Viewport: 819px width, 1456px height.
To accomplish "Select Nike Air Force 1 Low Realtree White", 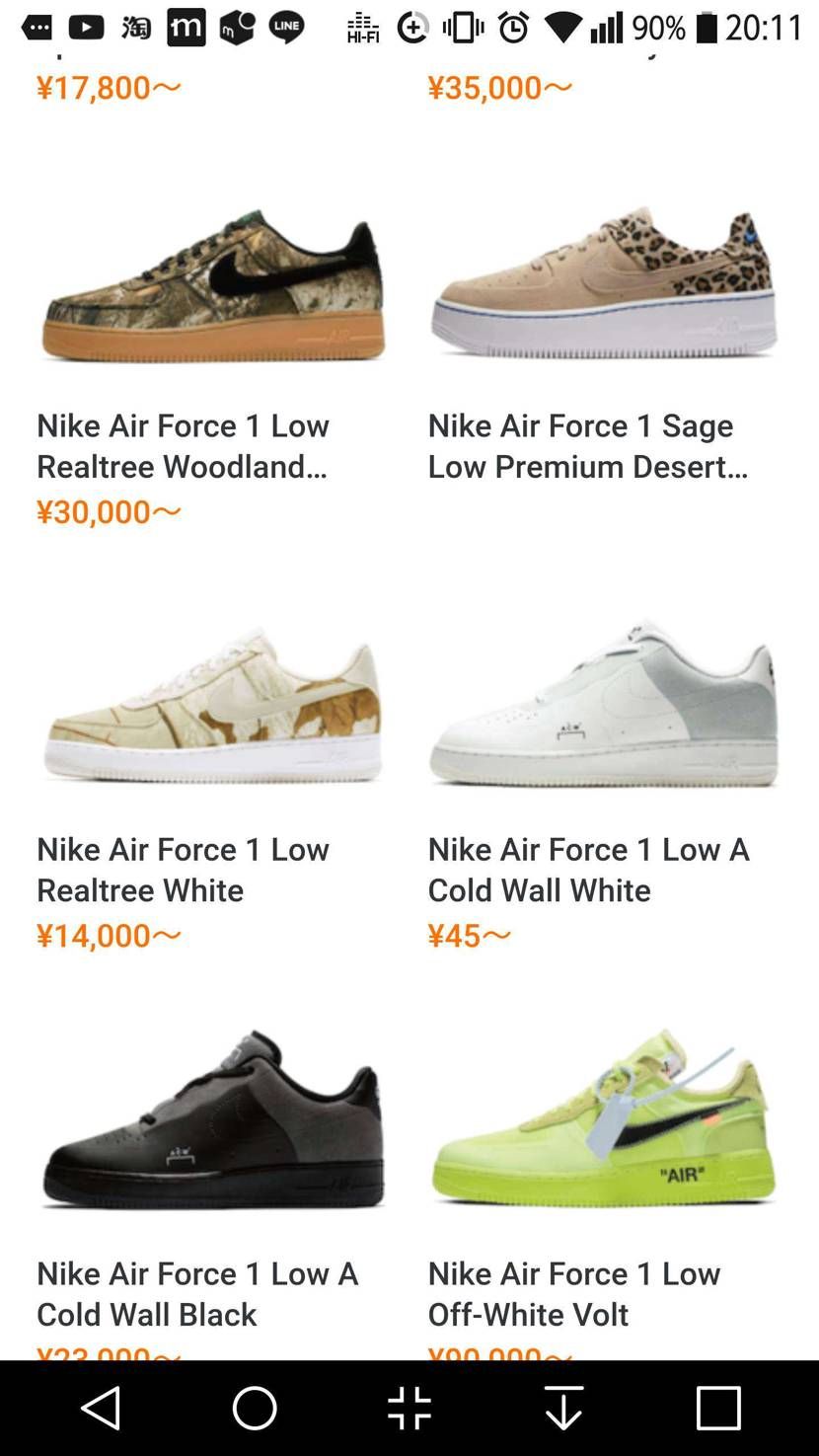I will [213, 706].
